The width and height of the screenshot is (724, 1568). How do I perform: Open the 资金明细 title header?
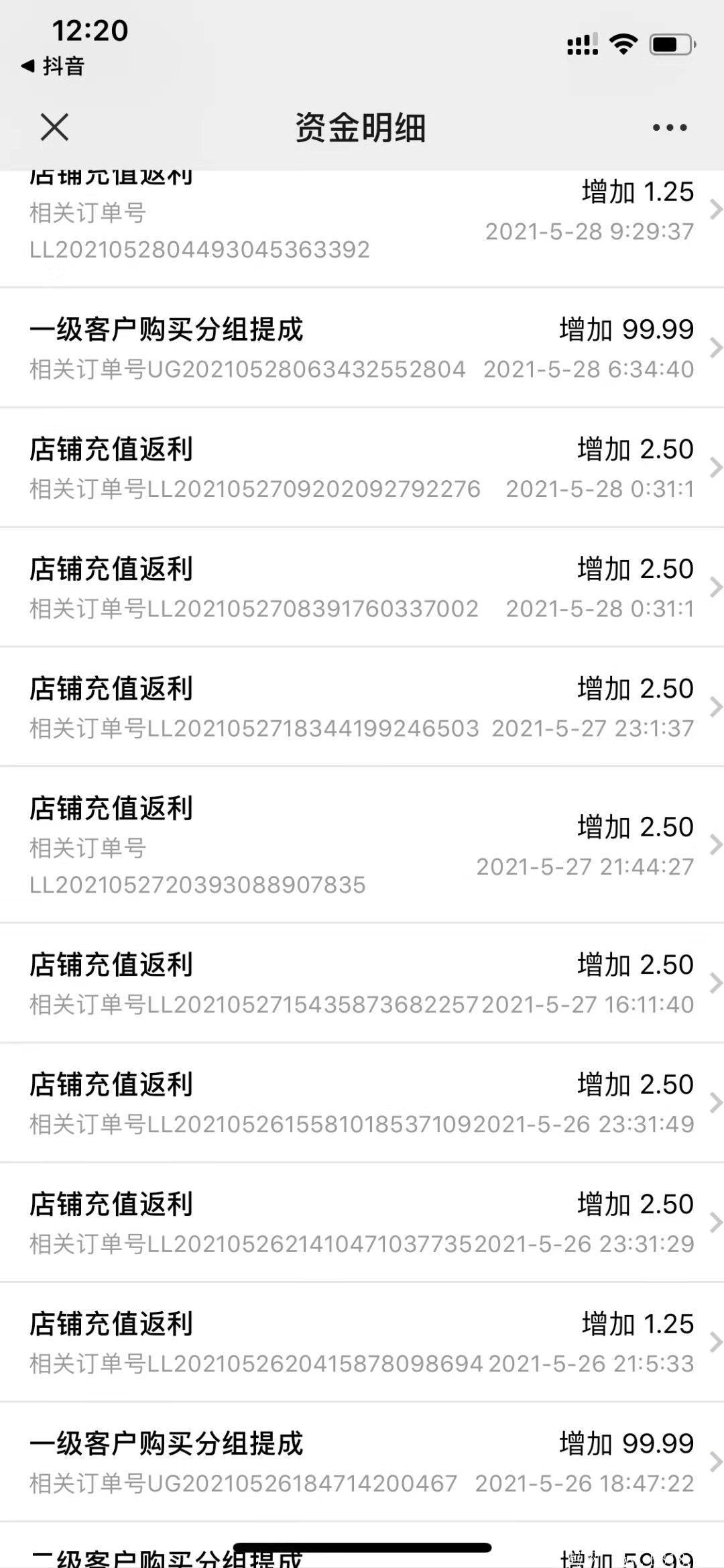[x=361, y=129]
